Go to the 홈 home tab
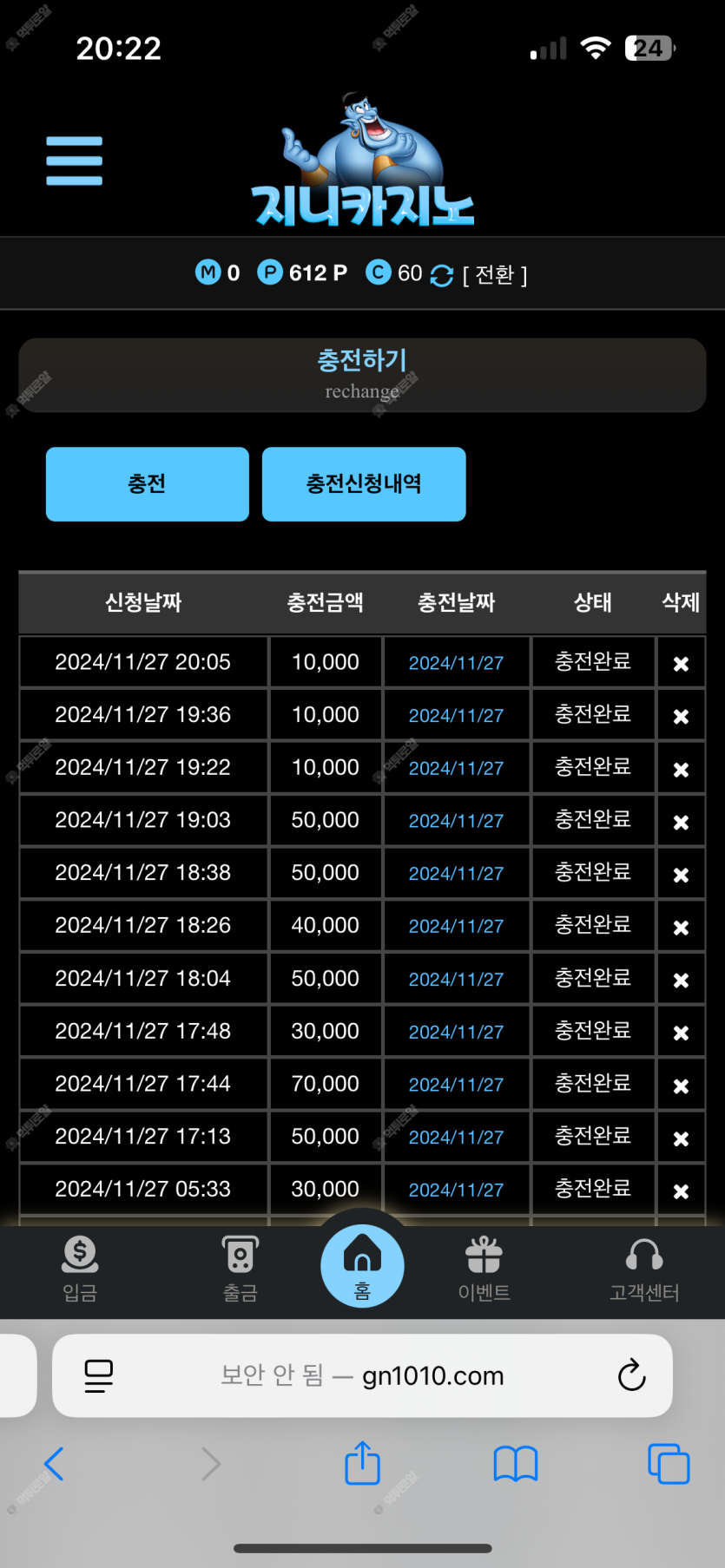Viewport: 725px width, 1568px height. coord(362,1266)
